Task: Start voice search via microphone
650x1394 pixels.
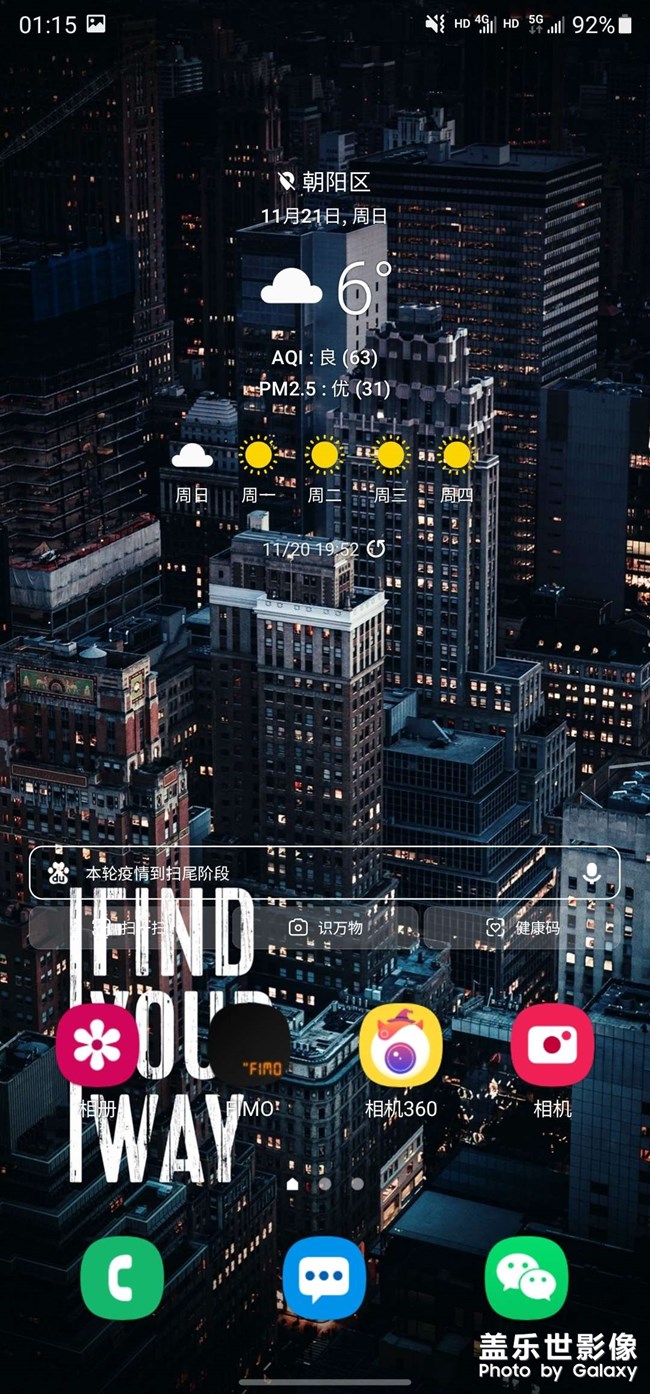Action: 591,873
